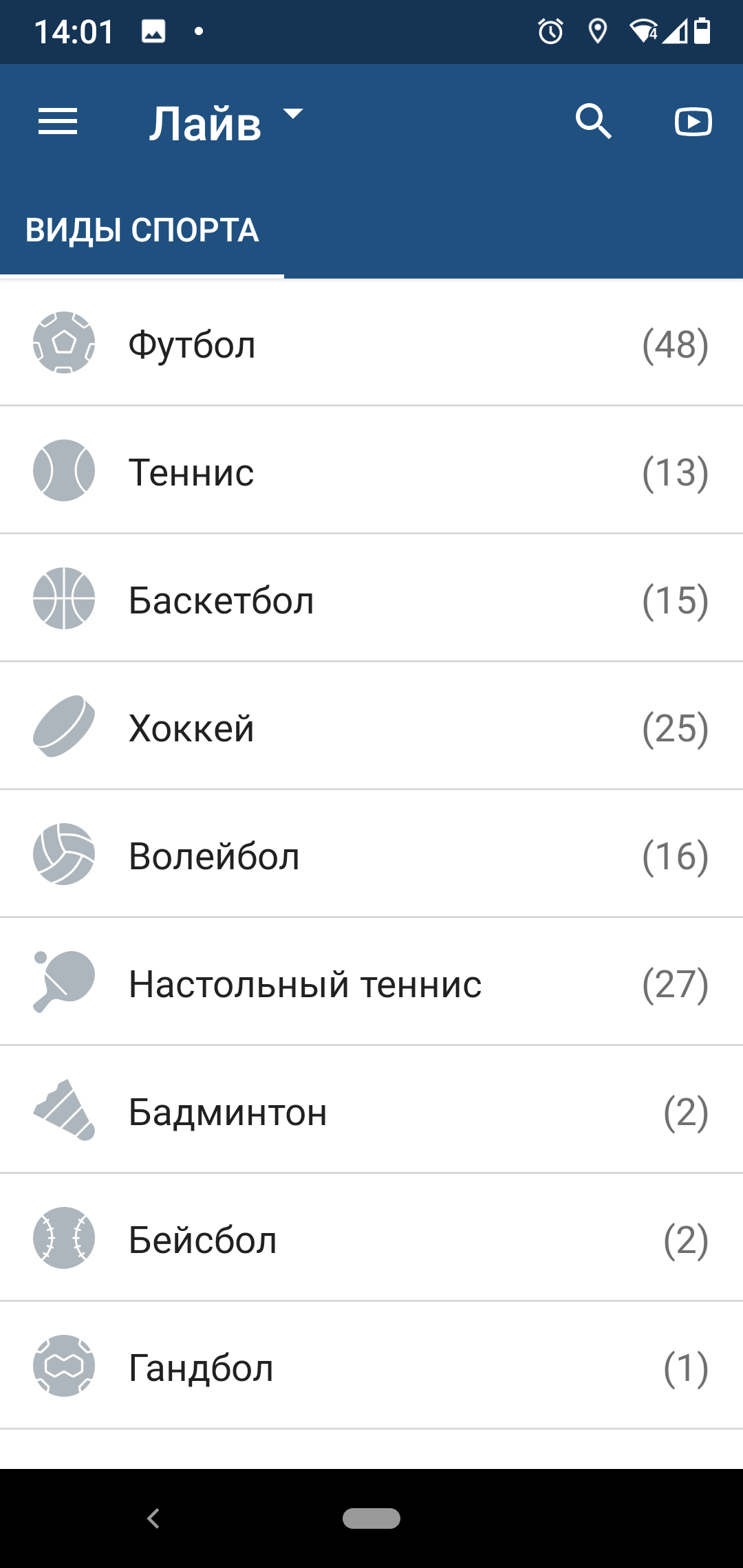Show Баскетбол live matches

coord(371,599)
